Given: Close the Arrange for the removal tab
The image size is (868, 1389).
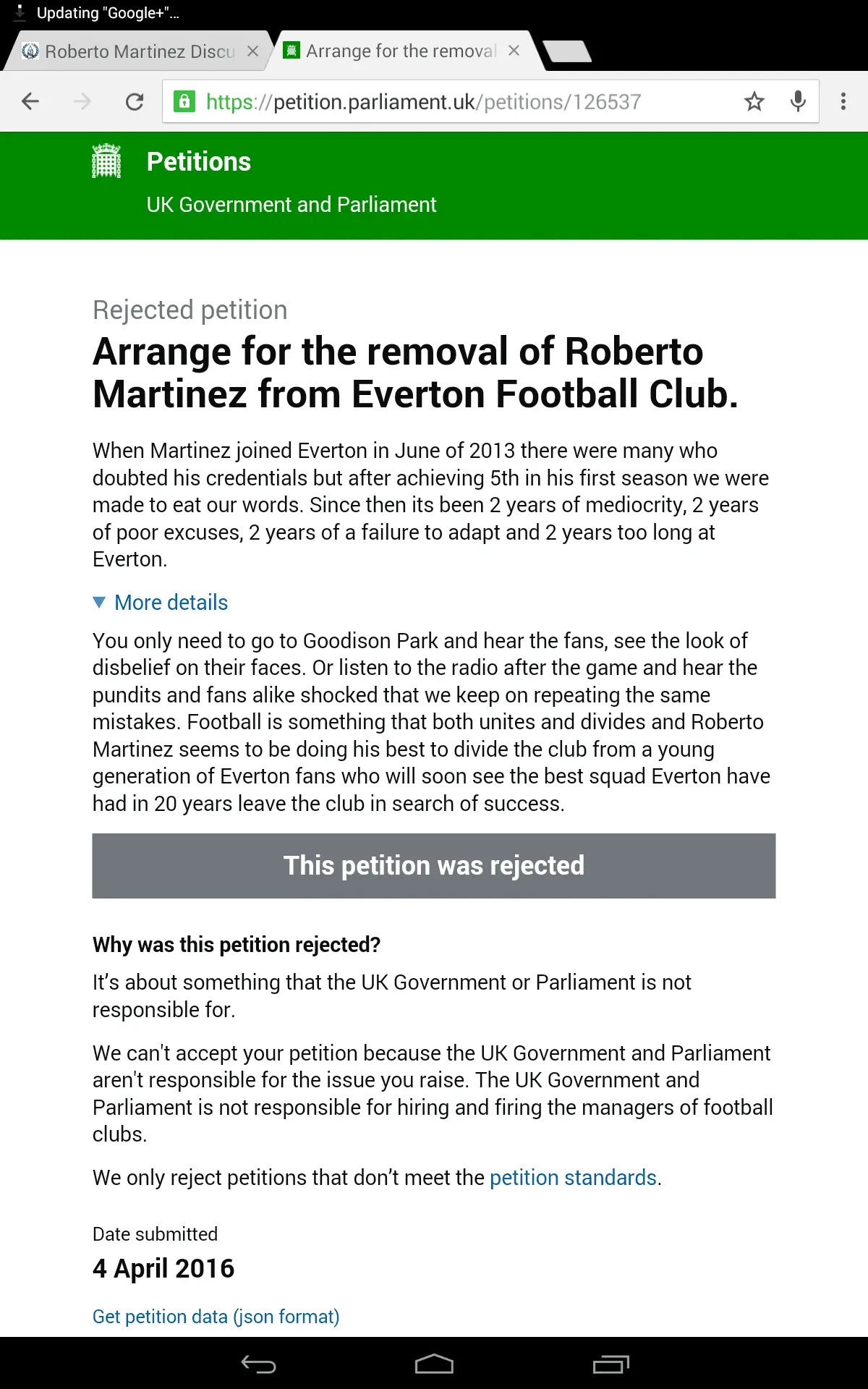Looking at the screenshot, I should click(514, 51).
